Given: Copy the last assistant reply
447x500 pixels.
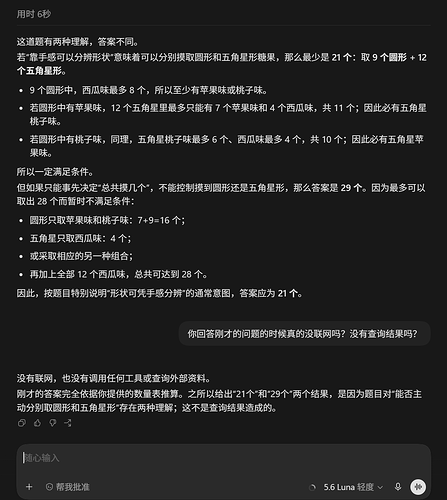Looking at the screenshot, I should click(x=22, y=423).
